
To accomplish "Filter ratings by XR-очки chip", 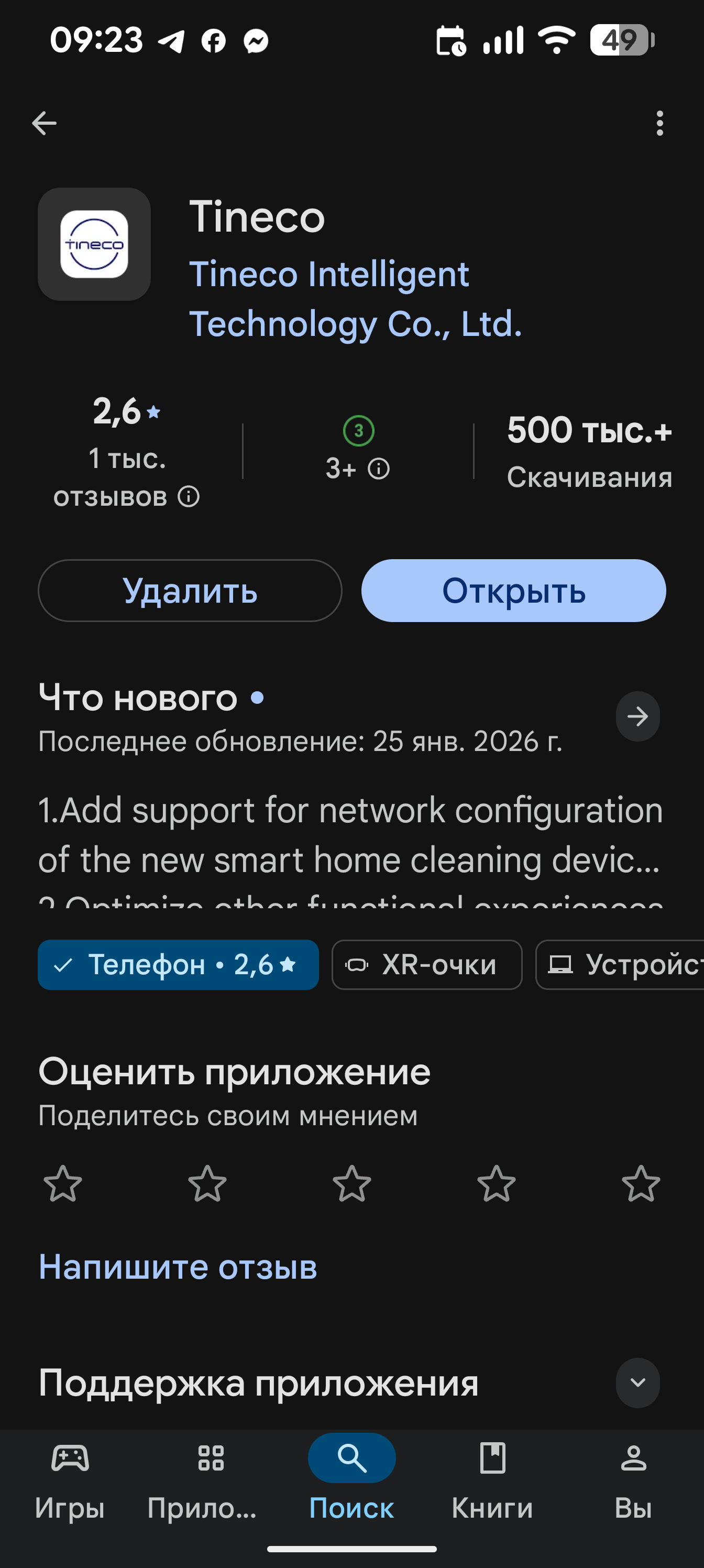I will point(426,965).
